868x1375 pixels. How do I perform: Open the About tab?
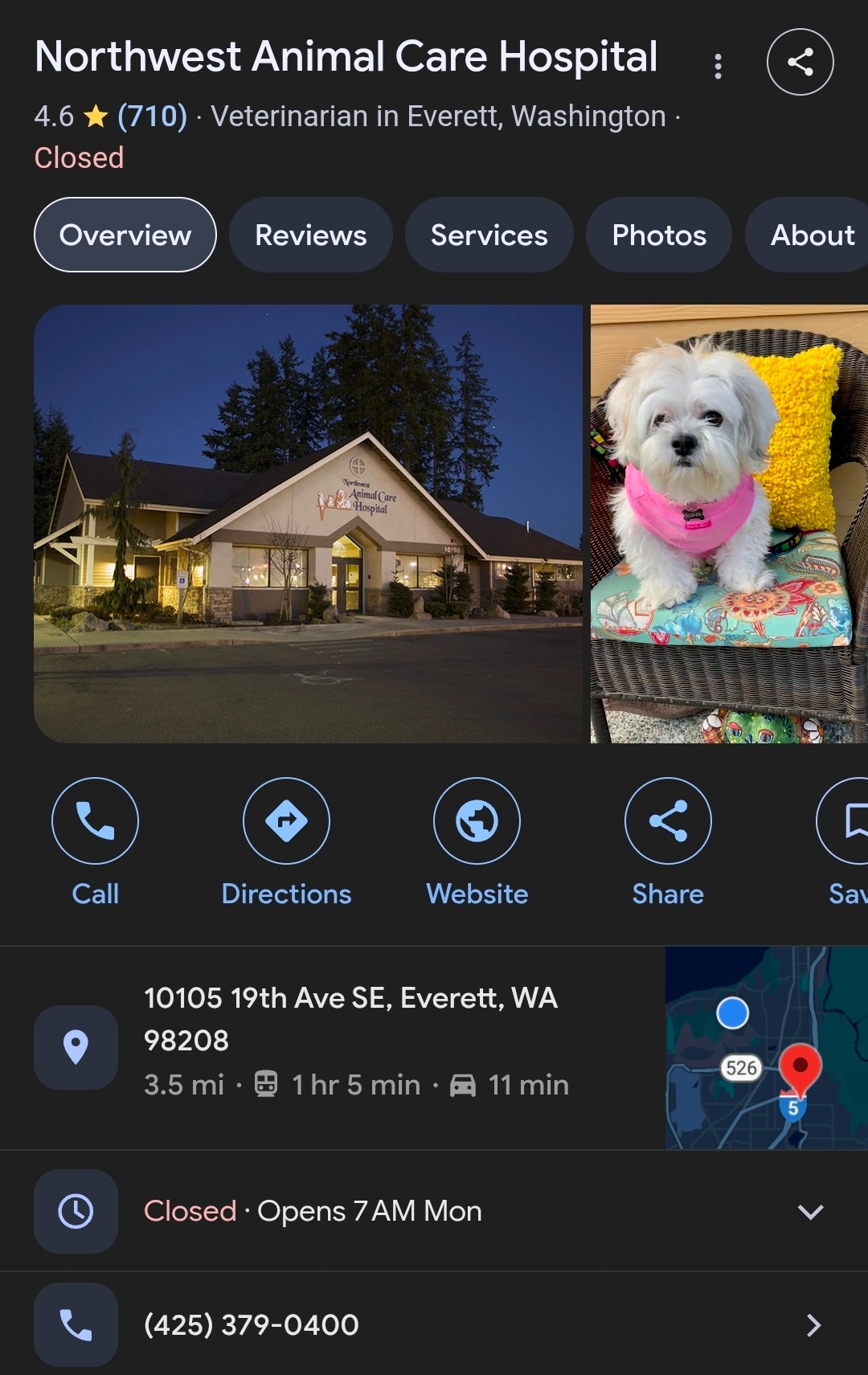[x=811, y=235]
